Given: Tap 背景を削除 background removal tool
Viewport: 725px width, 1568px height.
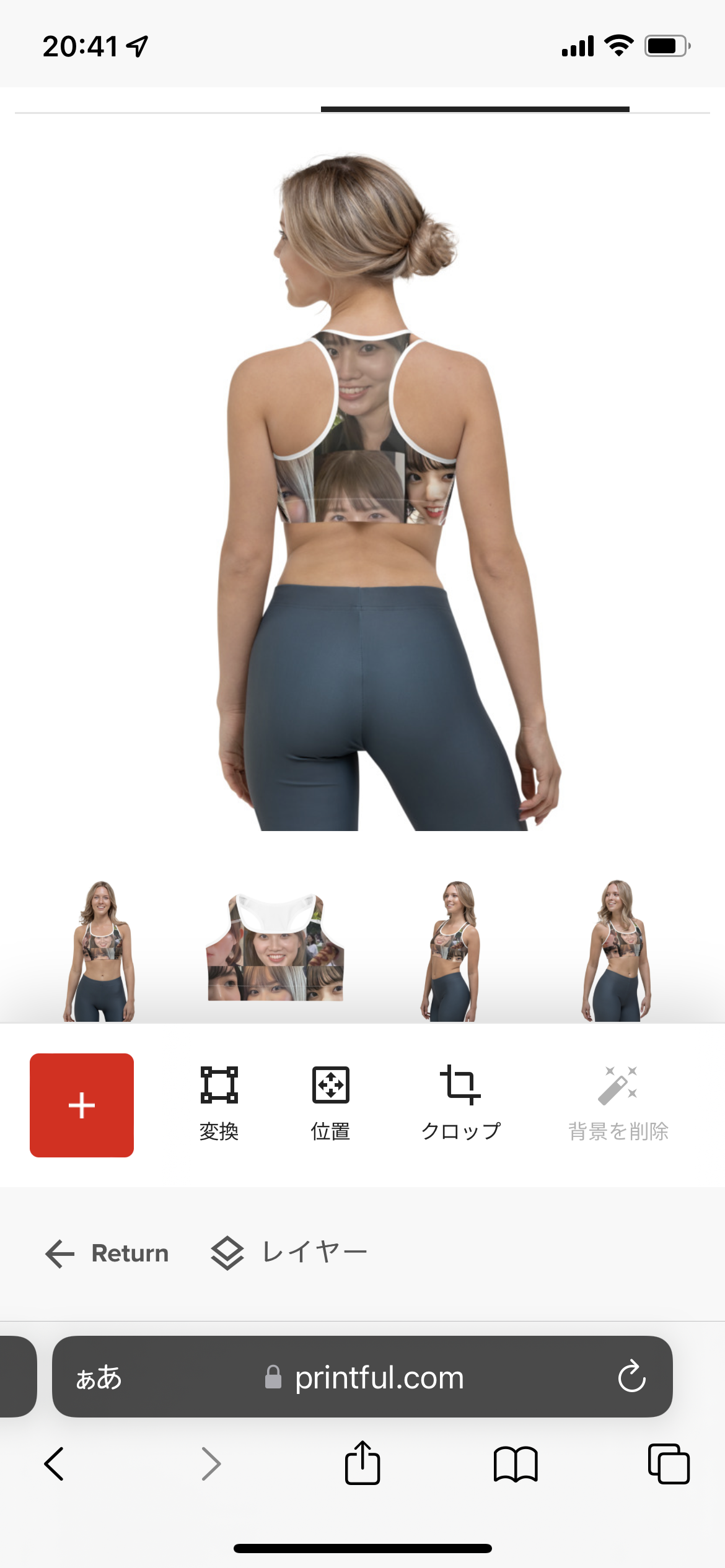Looking at the screenshot, I should [x=618, y=1102].
